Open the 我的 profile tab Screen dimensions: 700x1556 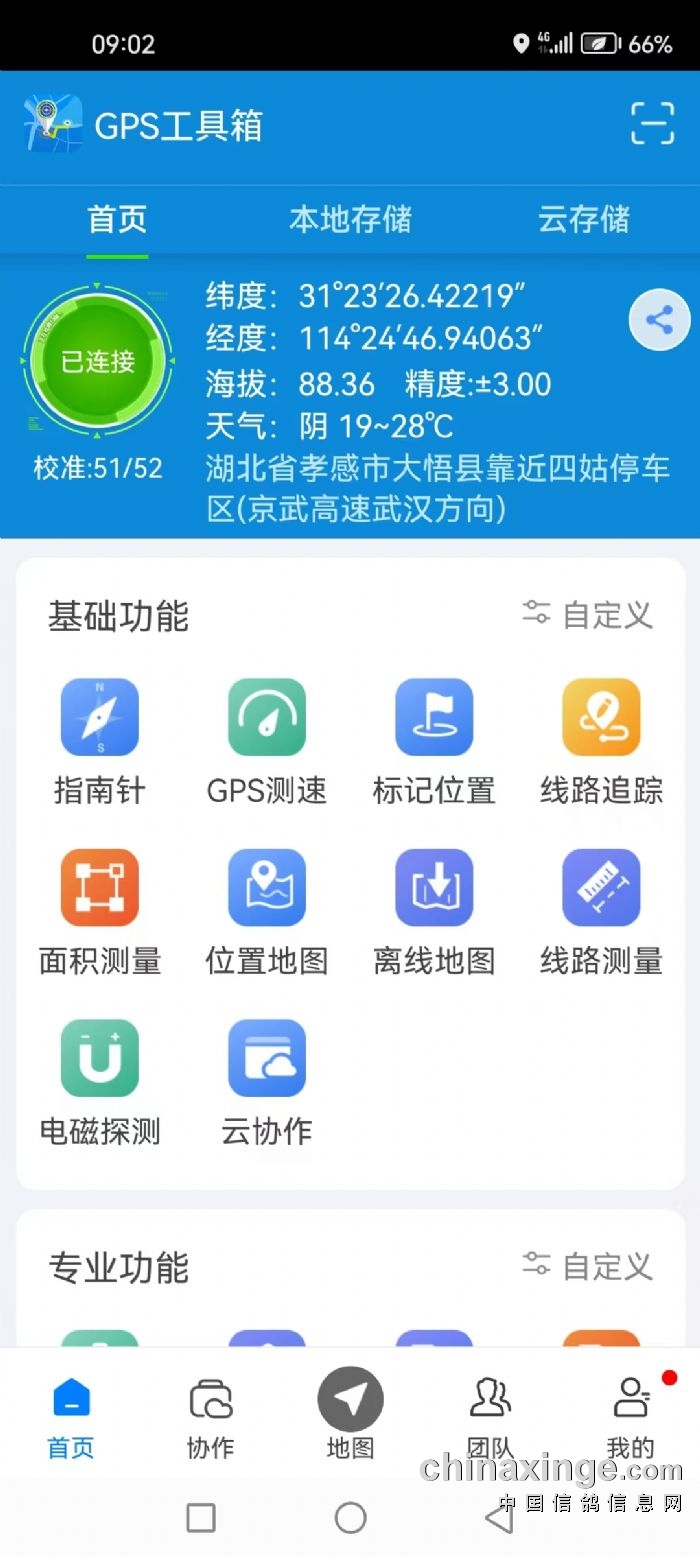631,1418
